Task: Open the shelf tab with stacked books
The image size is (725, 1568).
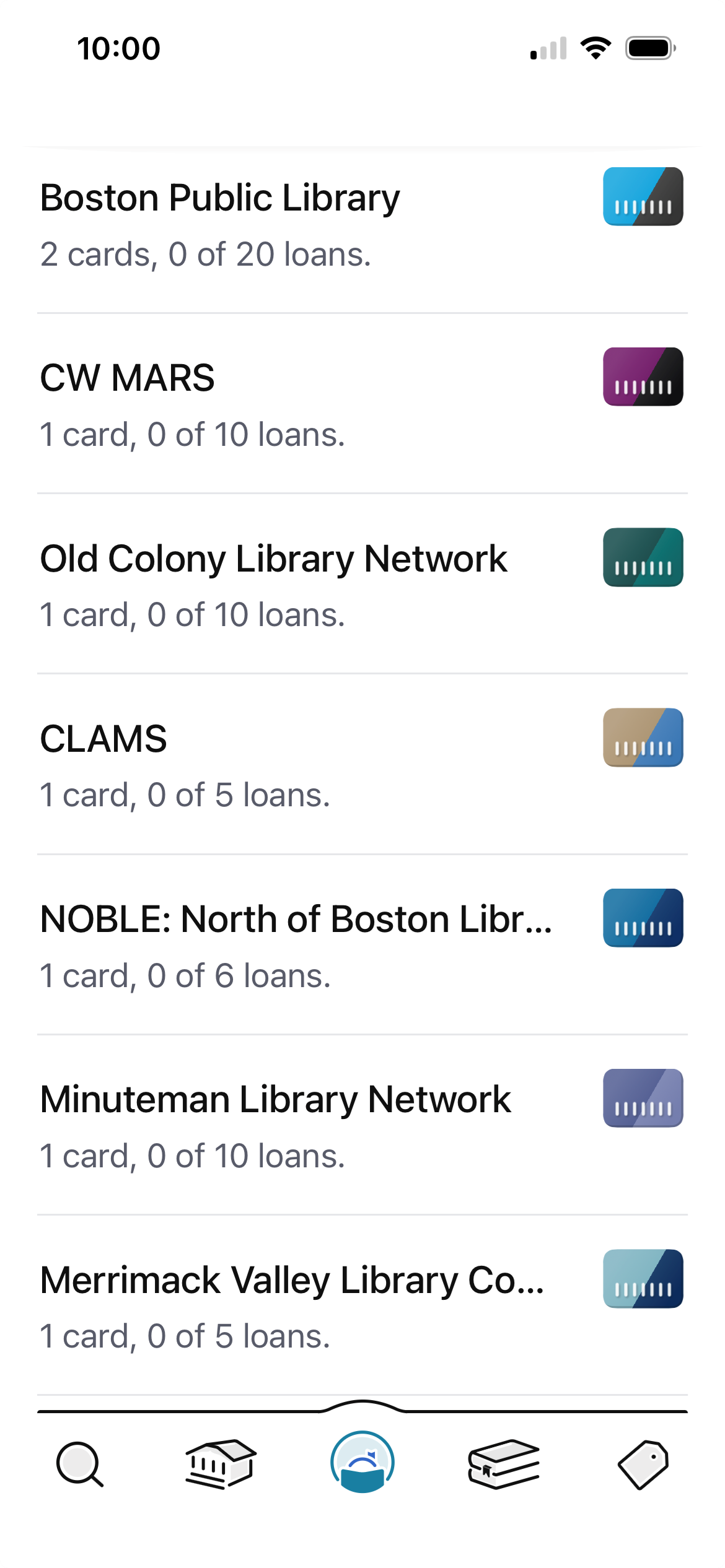Action: (503, 1464)
